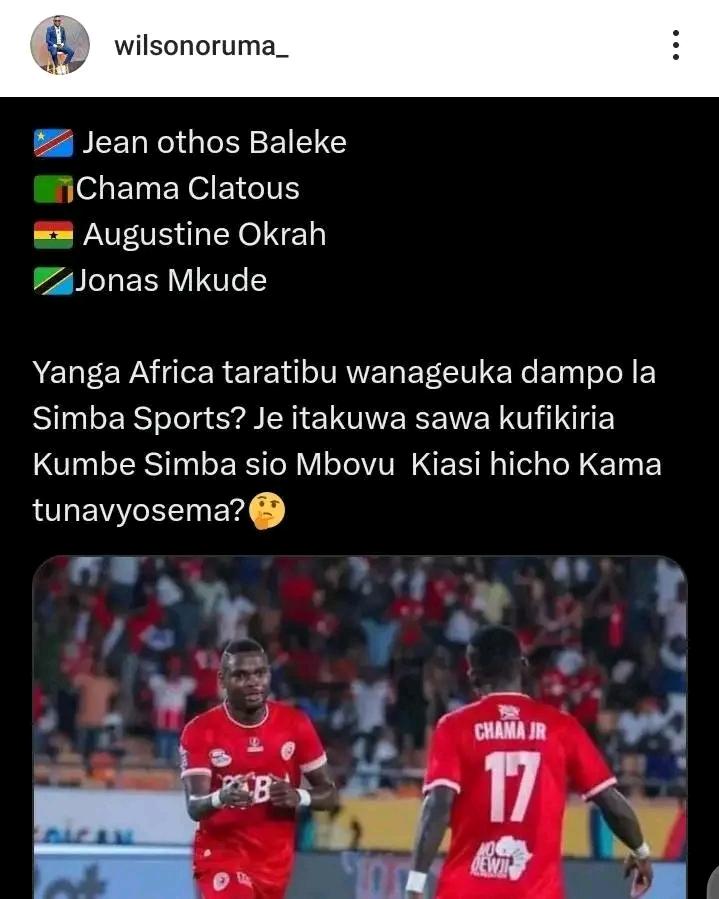Open the Simba players post image
The width and height of the screenshot is (719, 899).
coord(360,727)
